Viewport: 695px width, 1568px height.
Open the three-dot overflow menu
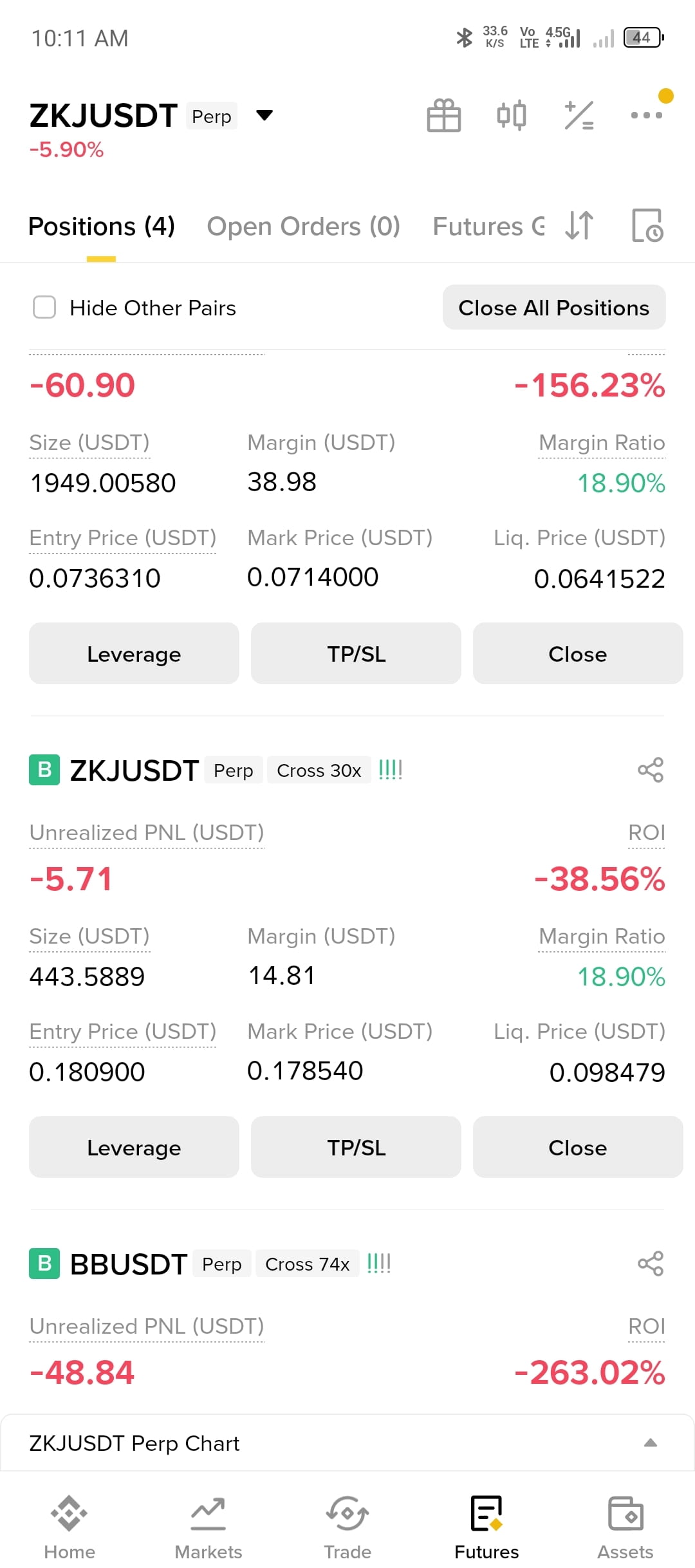click(646, 115)
